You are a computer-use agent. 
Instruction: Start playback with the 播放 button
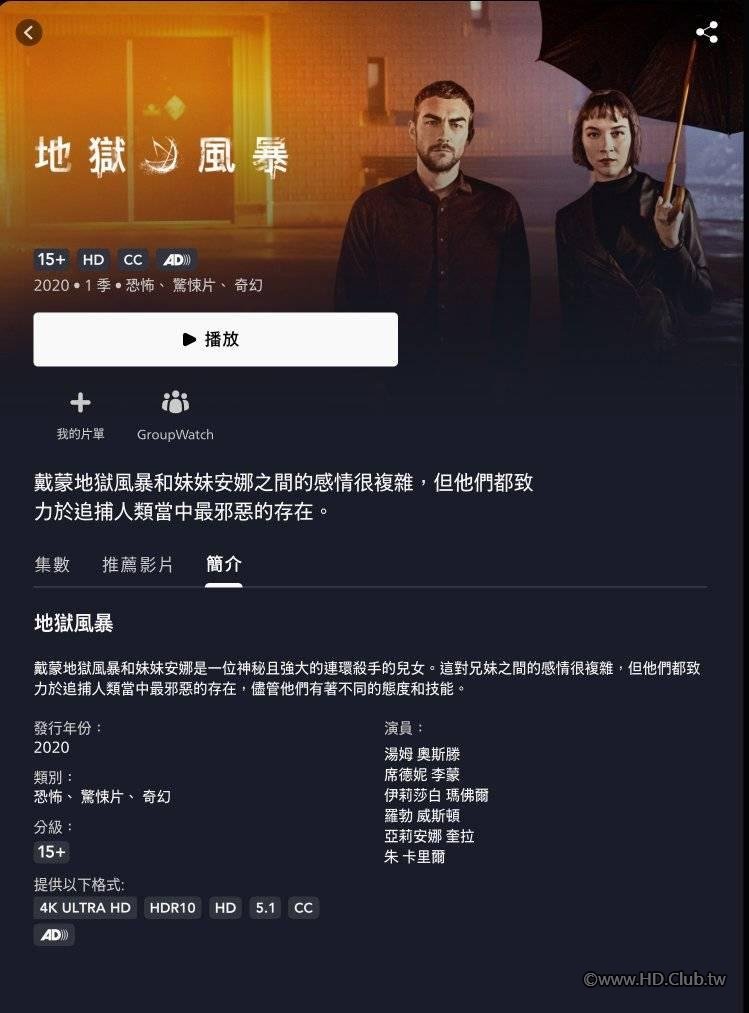tap(215, 339)
